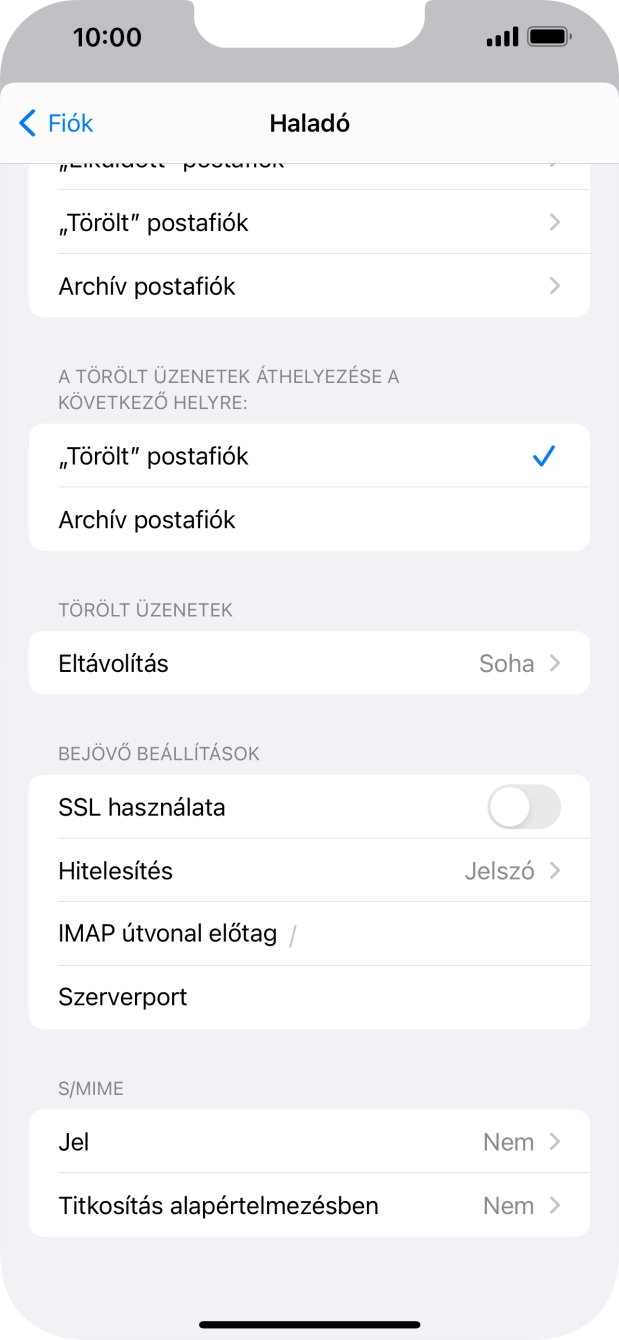
Task: Open the Jel S/MIME setting
Action: [x=308, y=1141]
